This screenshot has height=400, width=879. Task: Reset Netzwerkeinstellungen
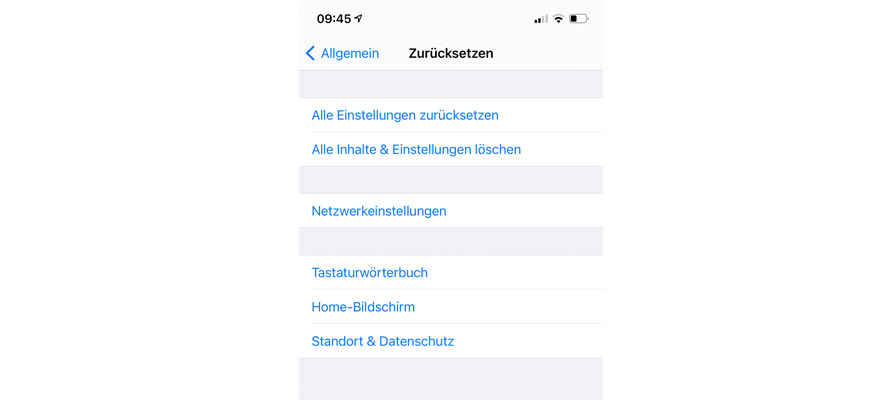[379, 211]
